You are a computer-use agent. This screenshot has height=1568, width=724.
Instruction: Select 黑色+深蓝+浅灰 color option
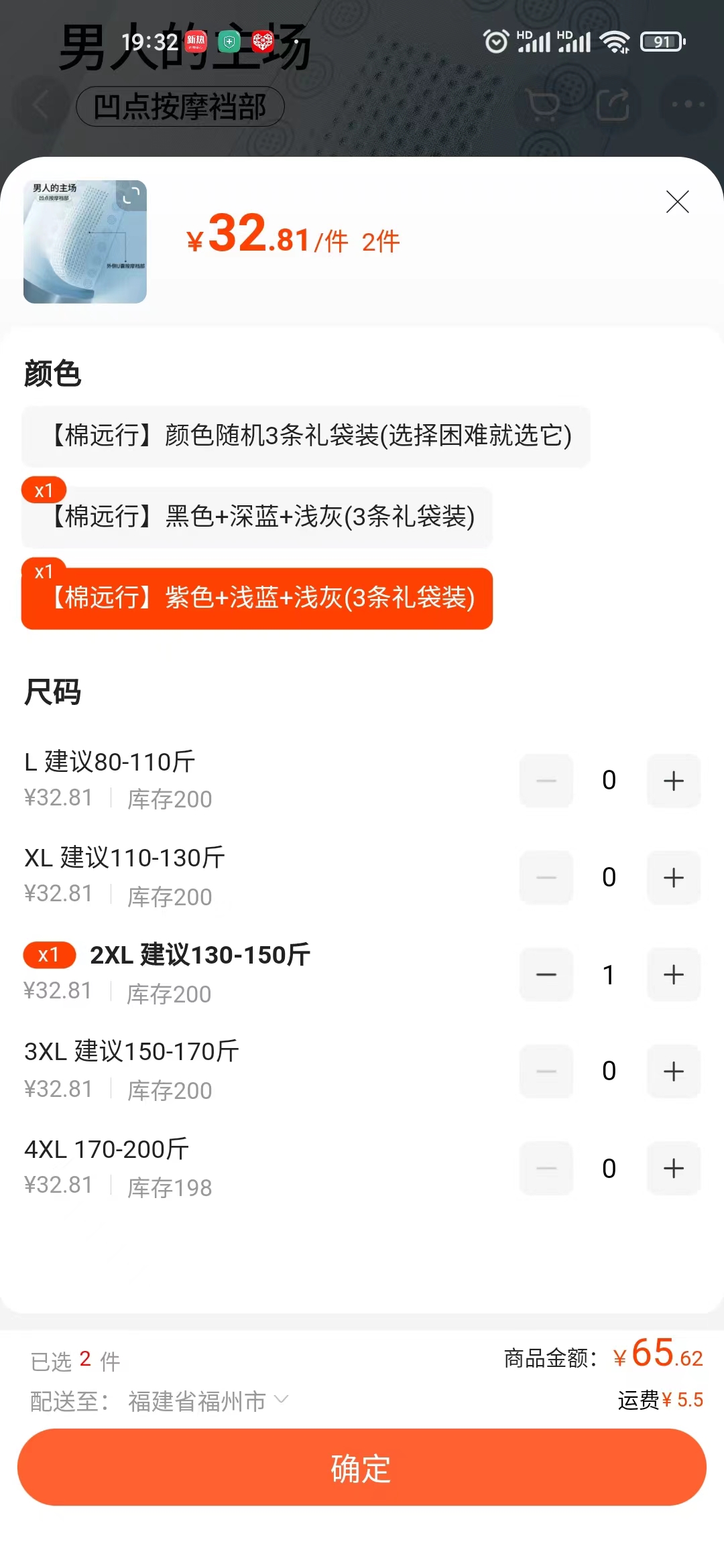(257, 517)
